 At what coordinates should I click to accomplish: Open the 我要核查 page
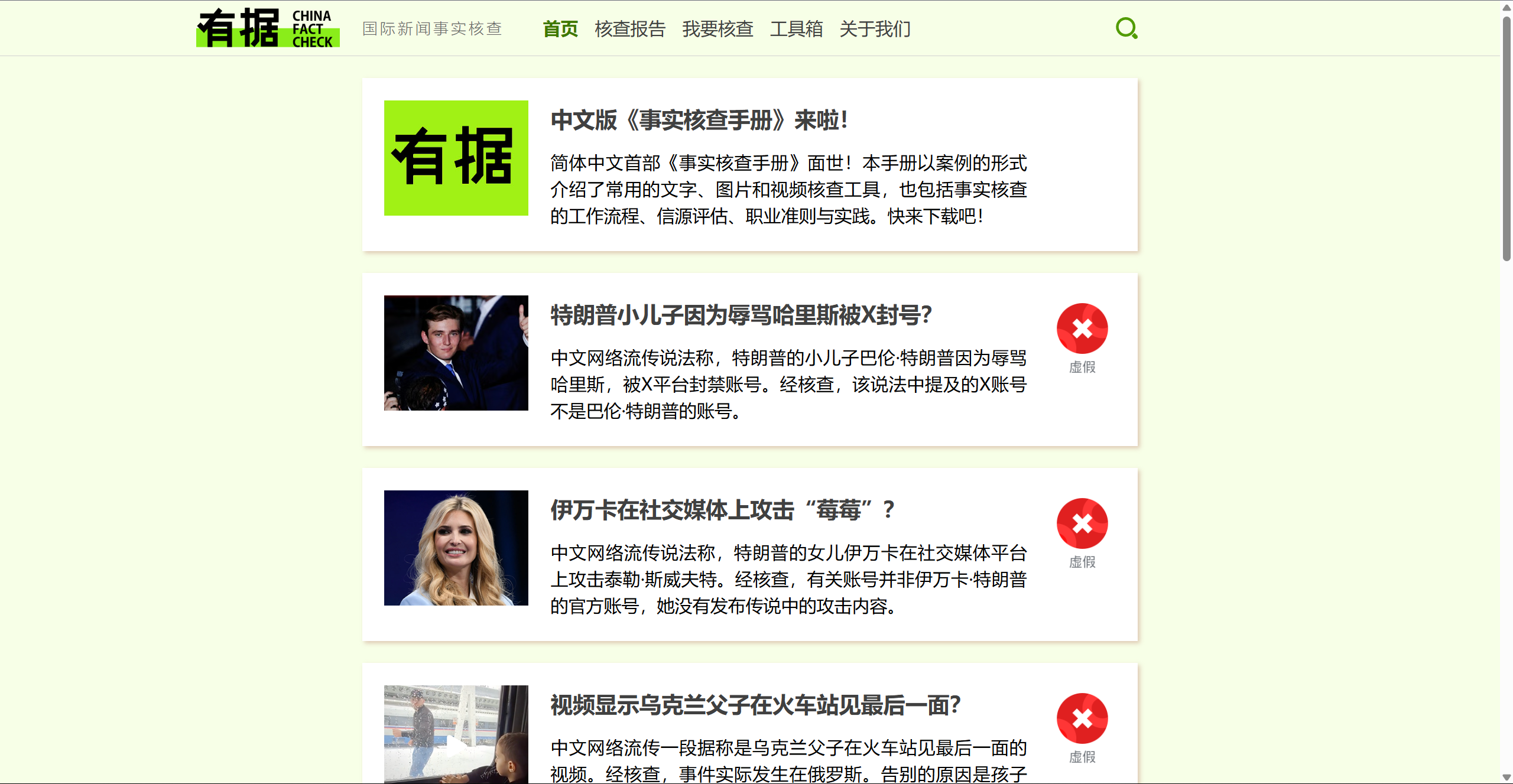pos(717,29)
